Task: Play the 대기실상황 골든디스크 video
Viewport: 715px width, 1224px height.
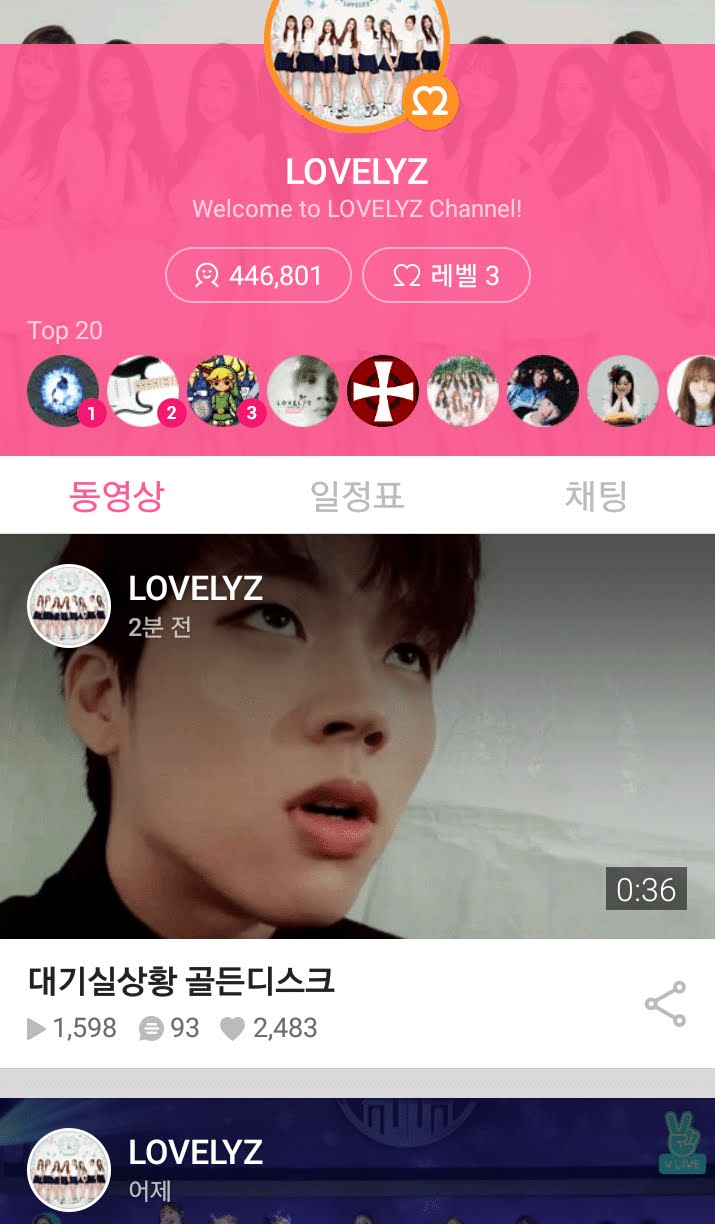Action: [357, 736]
